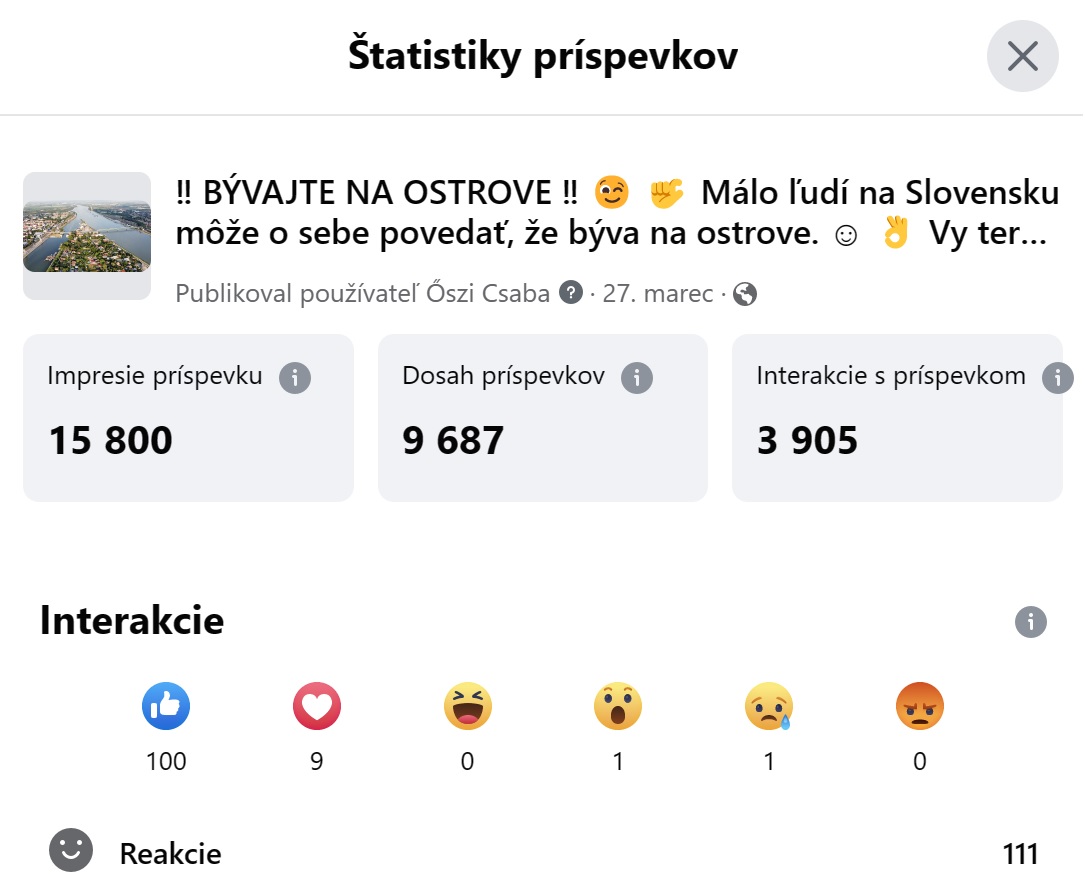Open info icon next to Interakcie s príspevkom
1085x888 pixels.
coord(1058,378)
